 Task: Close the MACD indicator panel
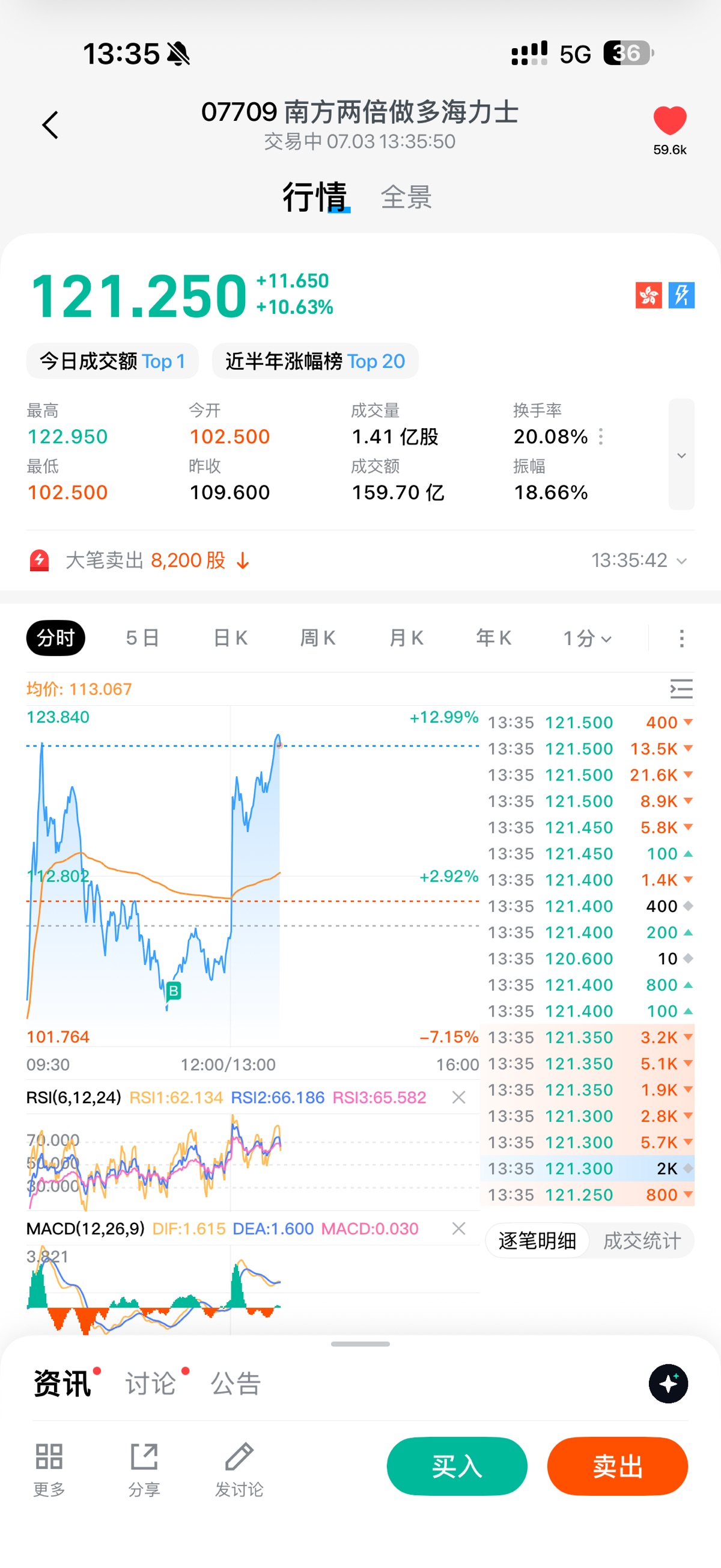coord(459,1228)
